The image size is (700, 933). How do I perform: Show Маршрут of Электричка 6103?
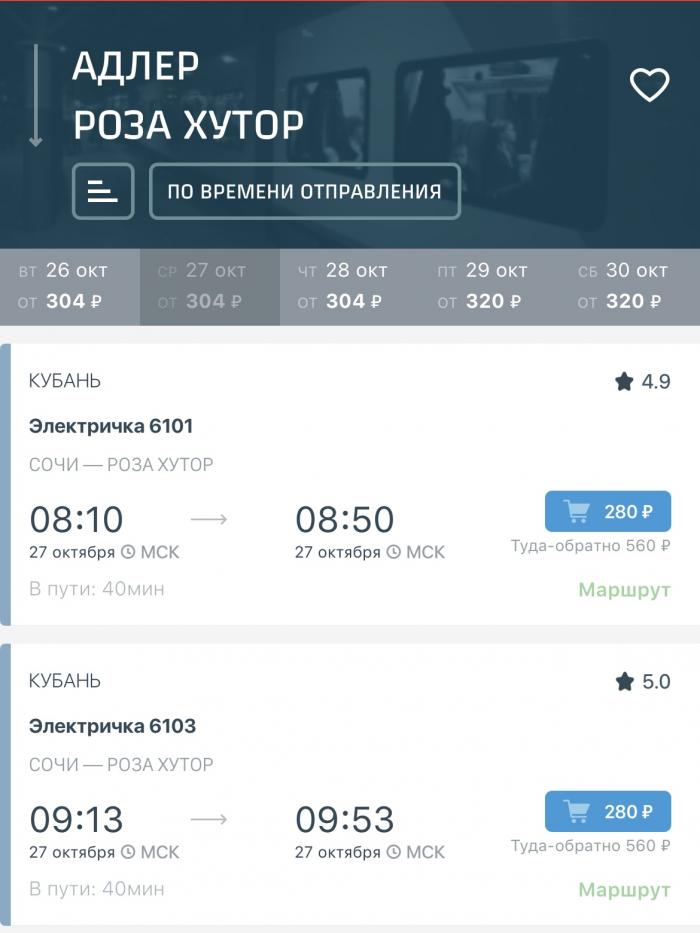click(x=624, y=890)
